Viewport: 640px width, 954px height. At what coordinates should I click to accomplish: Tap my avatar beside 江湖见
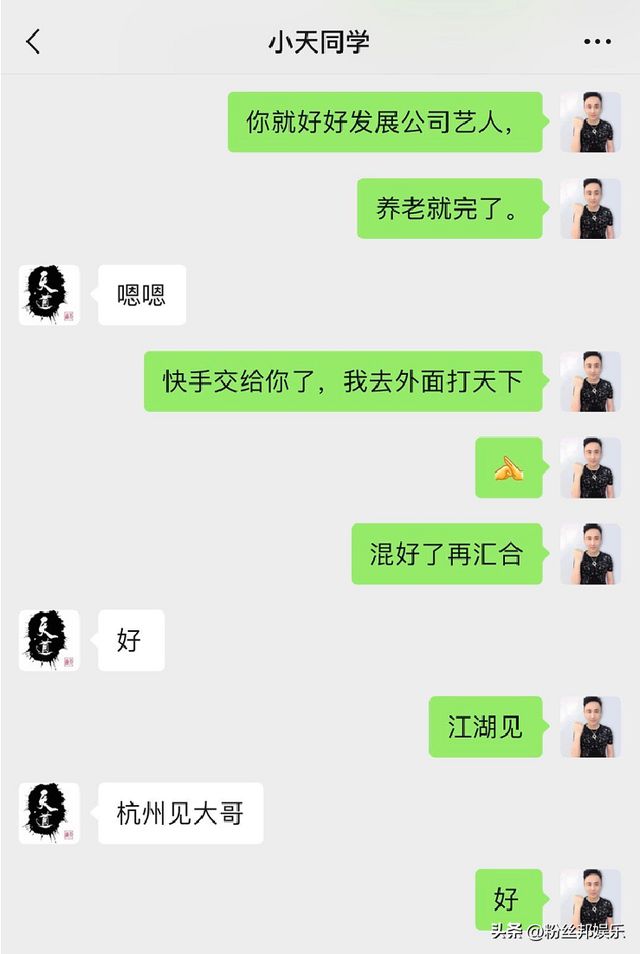590,726
